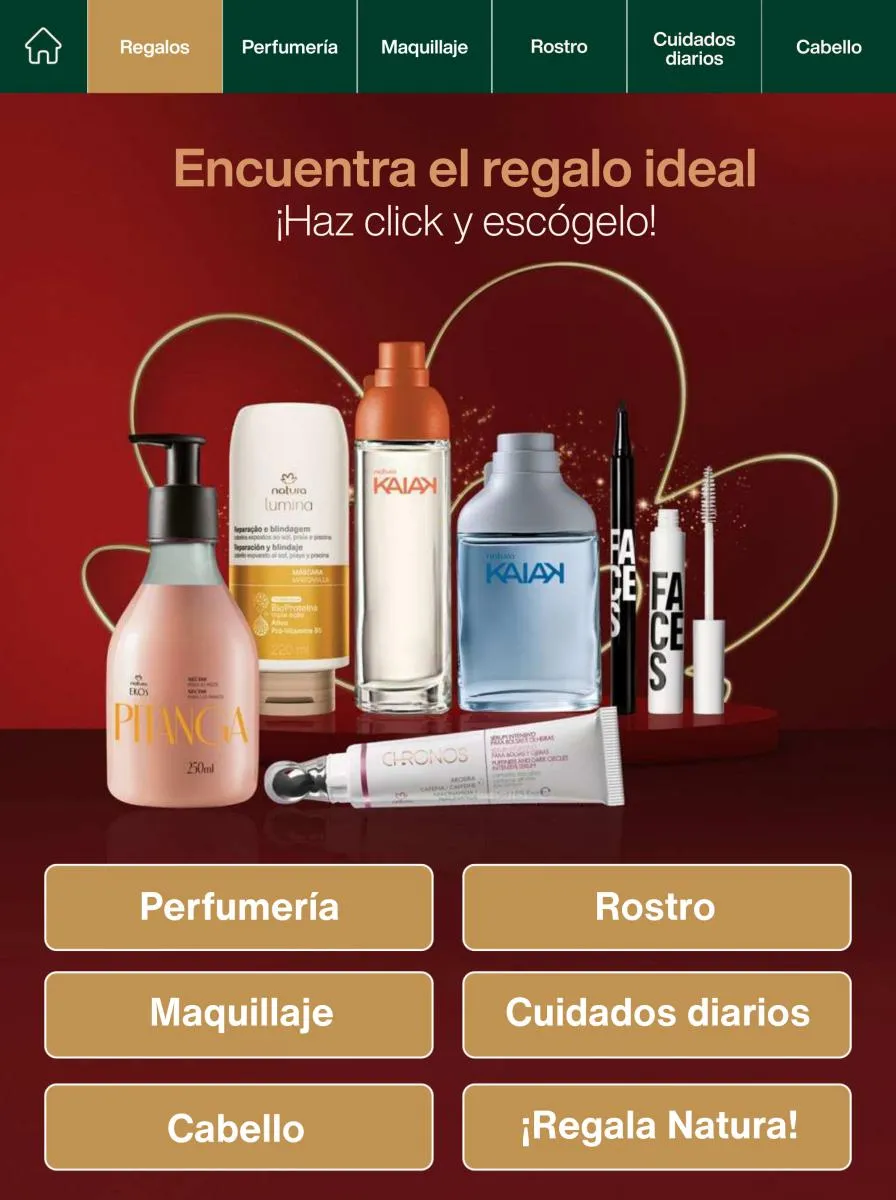The image size is (896, 1200).
Task: Open the Maquillaje tab in top bar
Action: point(425,46)
